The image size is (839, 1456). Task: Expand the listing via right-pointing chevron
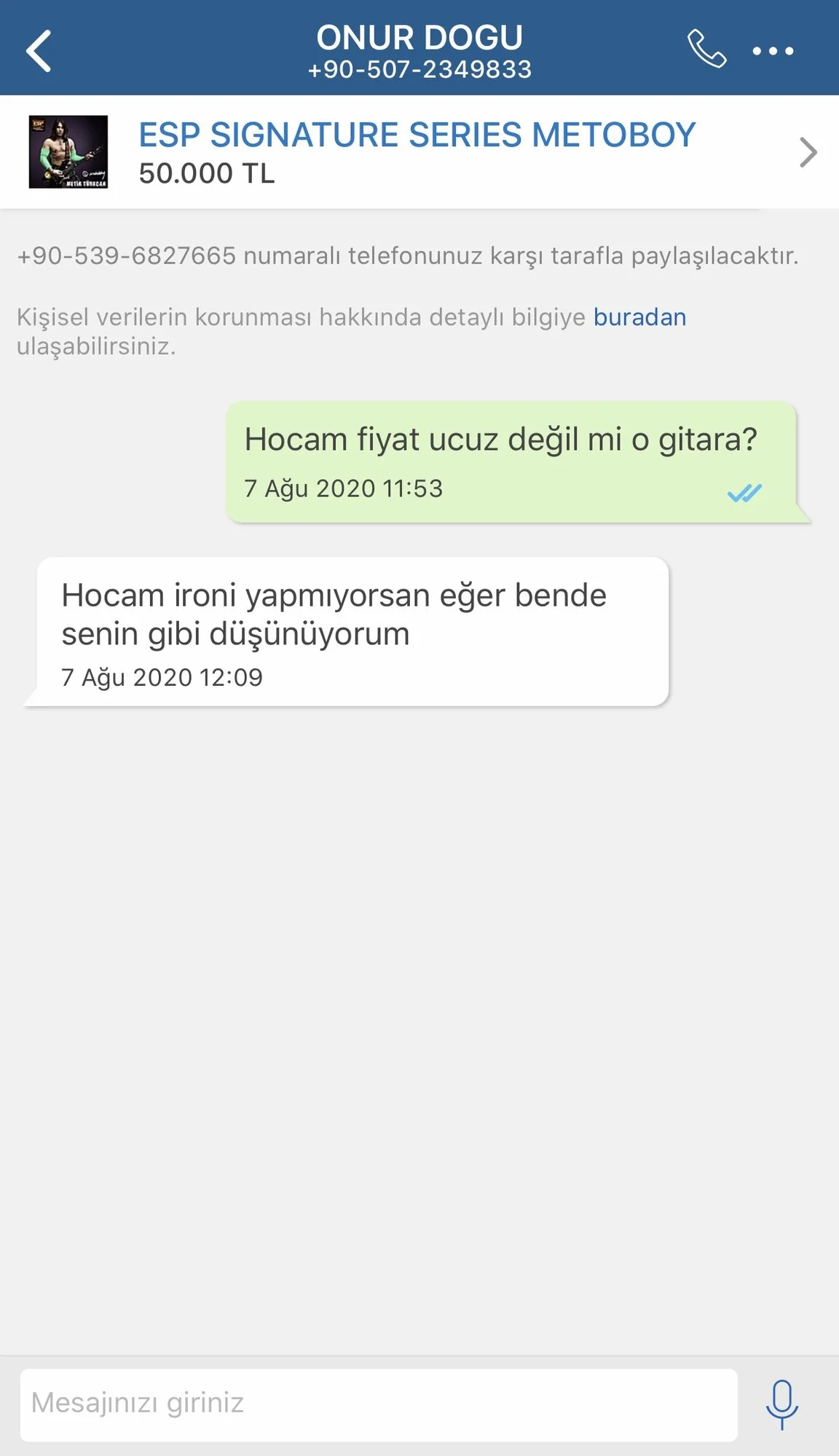[808, 153]
